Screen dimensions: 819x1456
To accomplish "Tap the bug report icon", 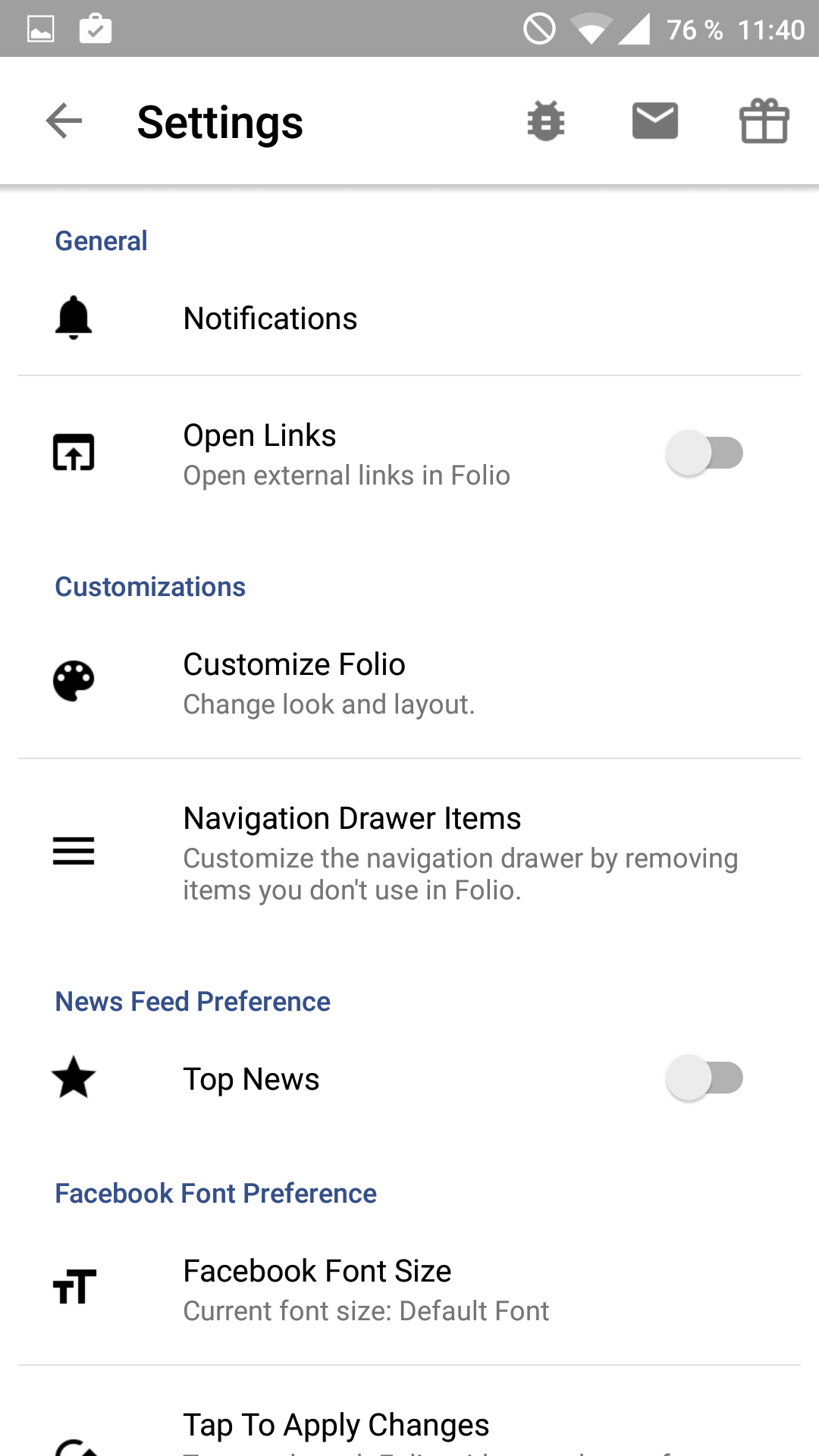I will [546, 121].
